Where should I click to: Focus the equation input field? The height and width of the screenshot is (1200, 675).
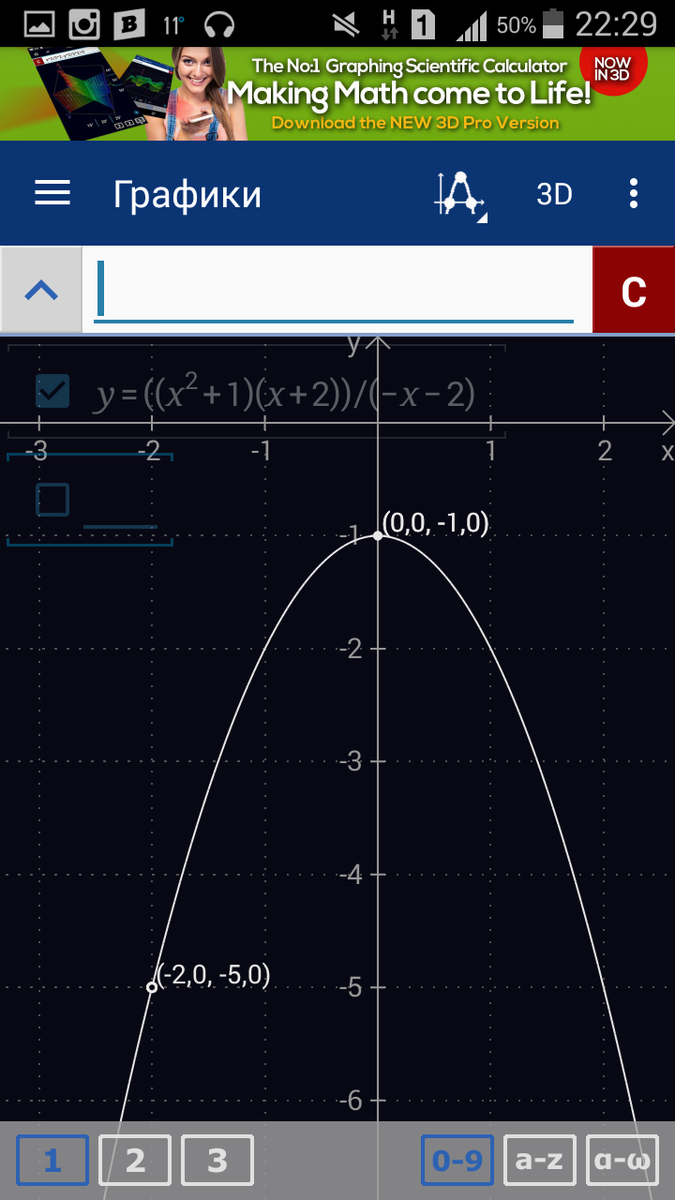335,290
